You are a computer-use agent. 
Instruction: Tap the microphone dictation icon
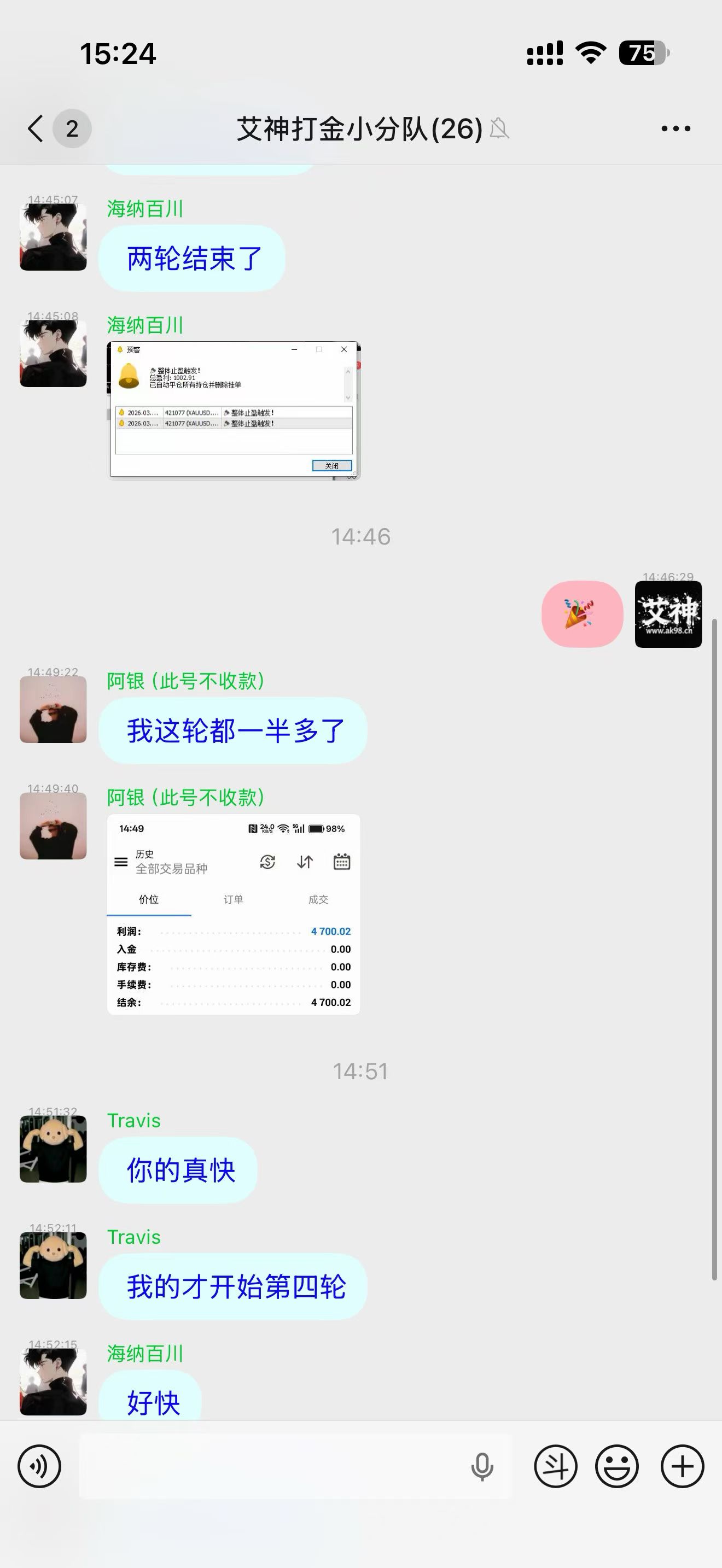pos(482,1466)
